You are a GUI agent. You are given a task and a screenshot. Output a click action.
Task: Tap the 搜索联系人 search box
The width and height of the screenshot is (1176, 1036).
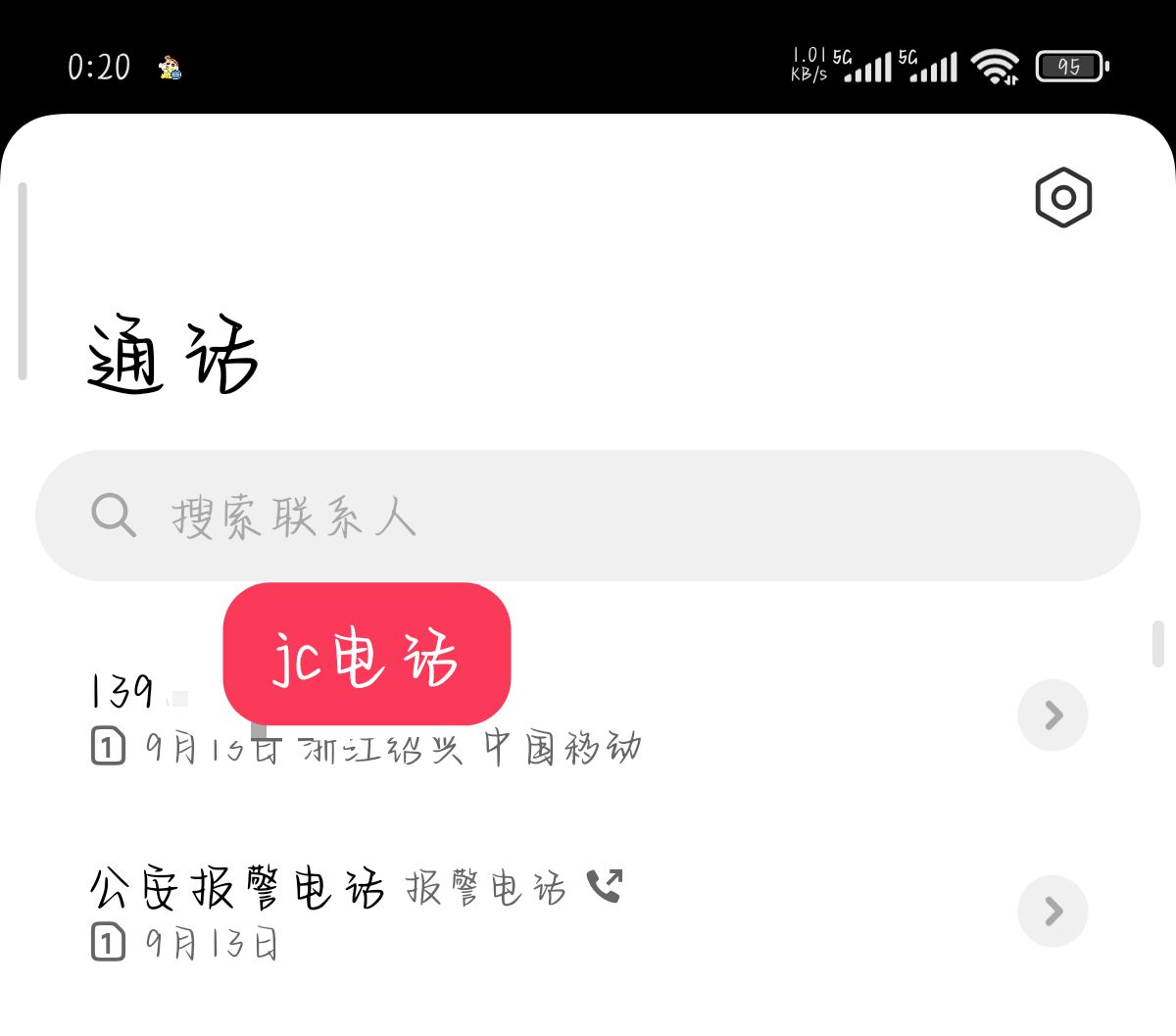[x=588, y=516]
